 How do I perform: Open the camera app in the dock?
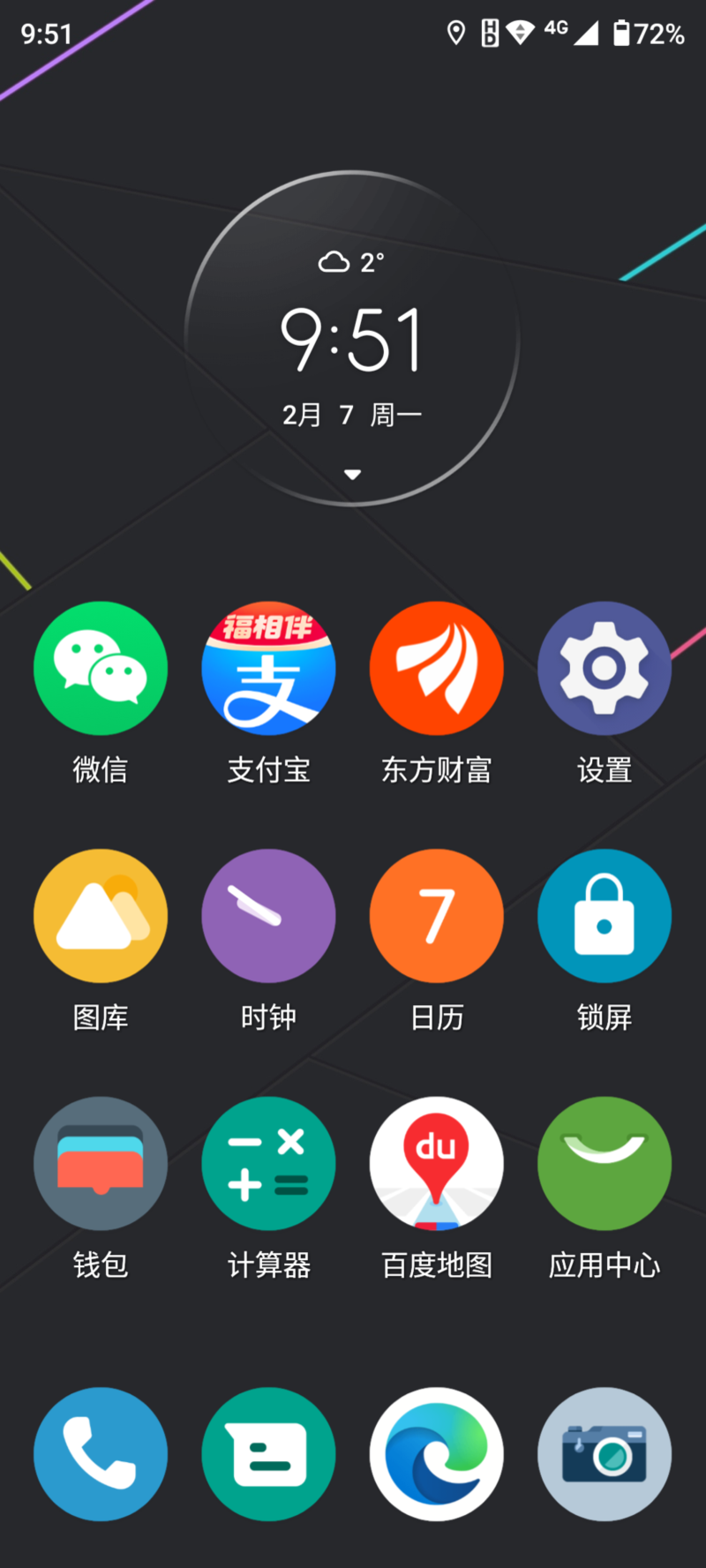click(x=605, y=1453)
